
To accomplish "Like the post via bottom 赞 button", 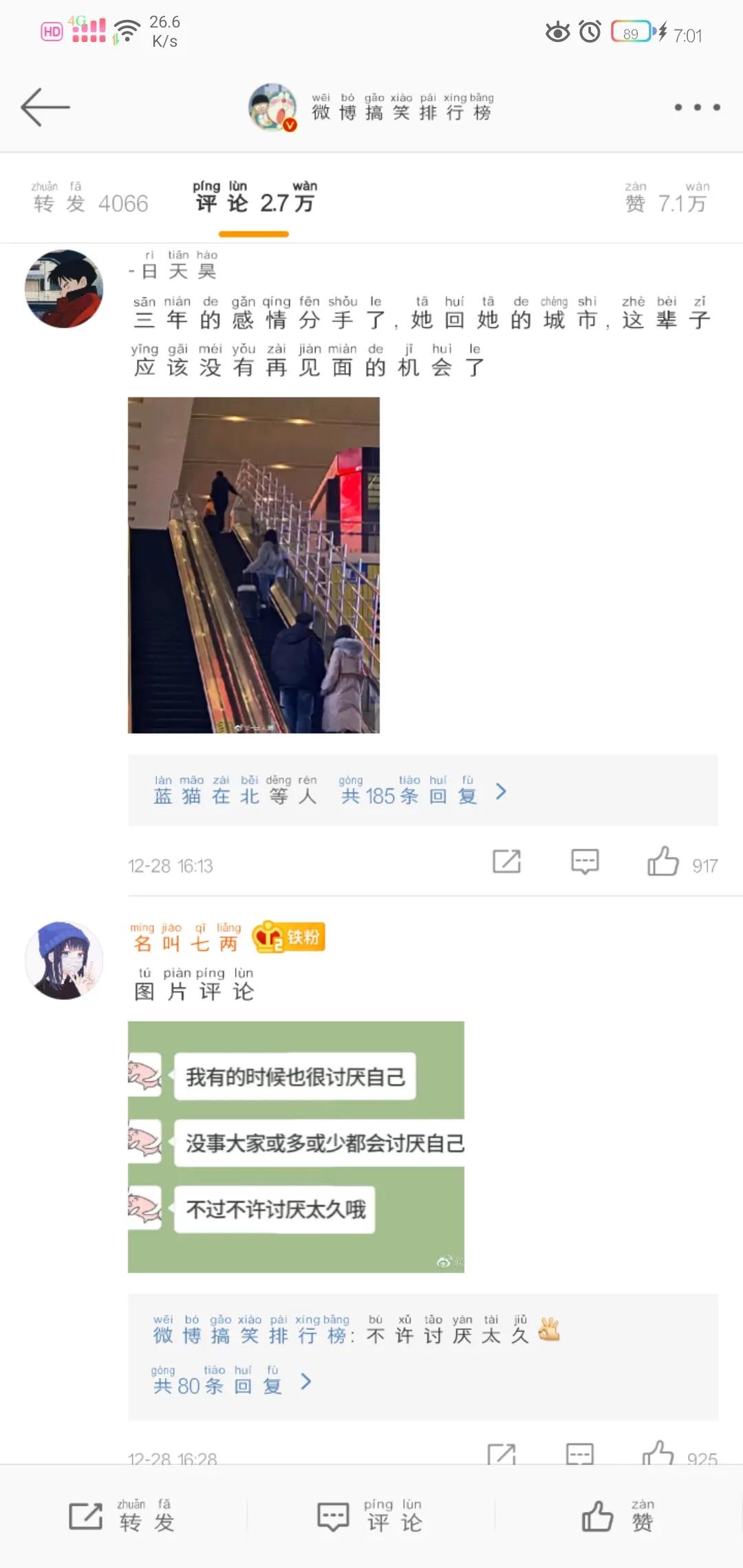I will [x=618, y=1516].
